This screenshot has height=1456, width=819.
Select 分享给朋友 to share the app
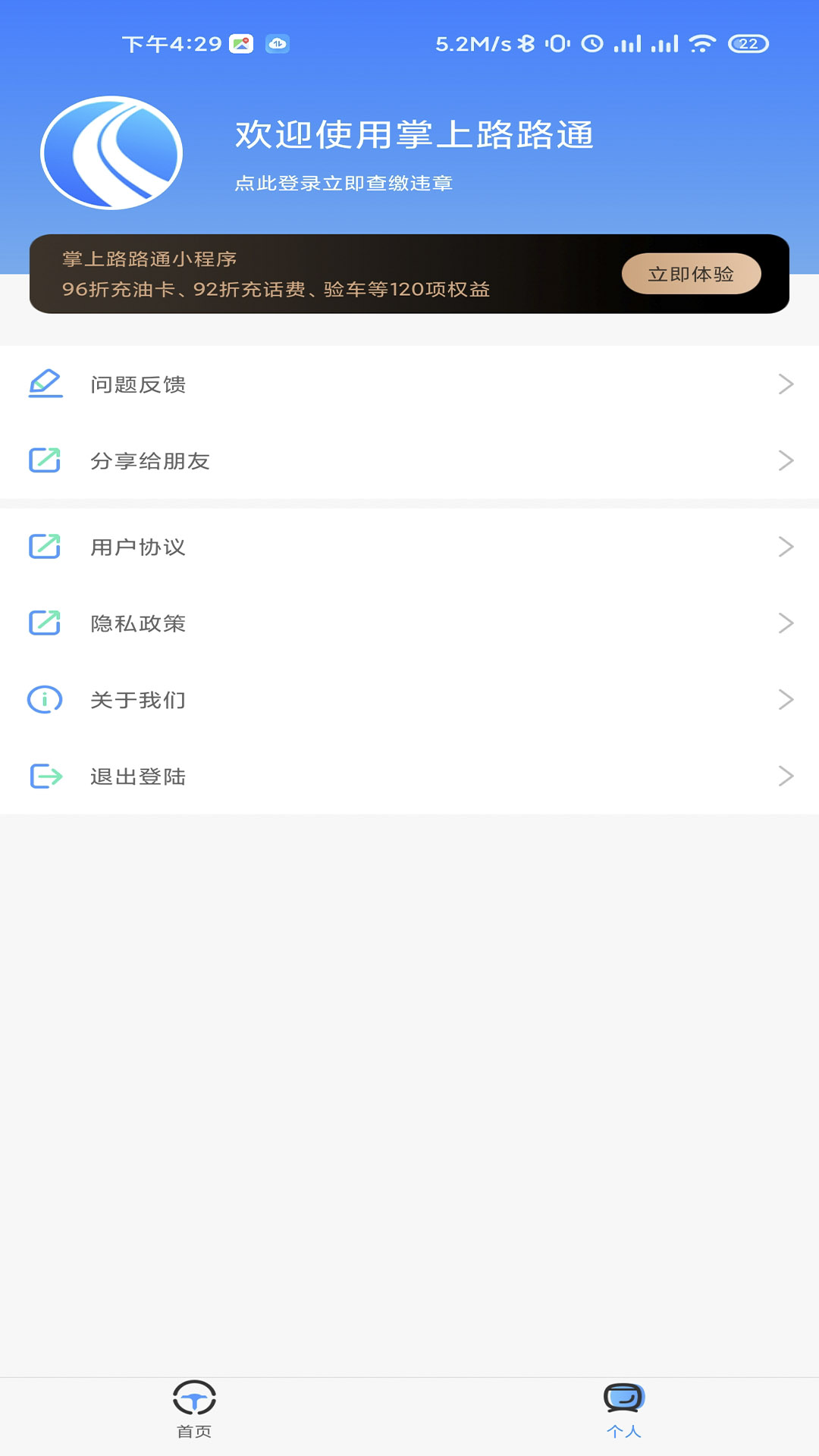pos(409,460)
